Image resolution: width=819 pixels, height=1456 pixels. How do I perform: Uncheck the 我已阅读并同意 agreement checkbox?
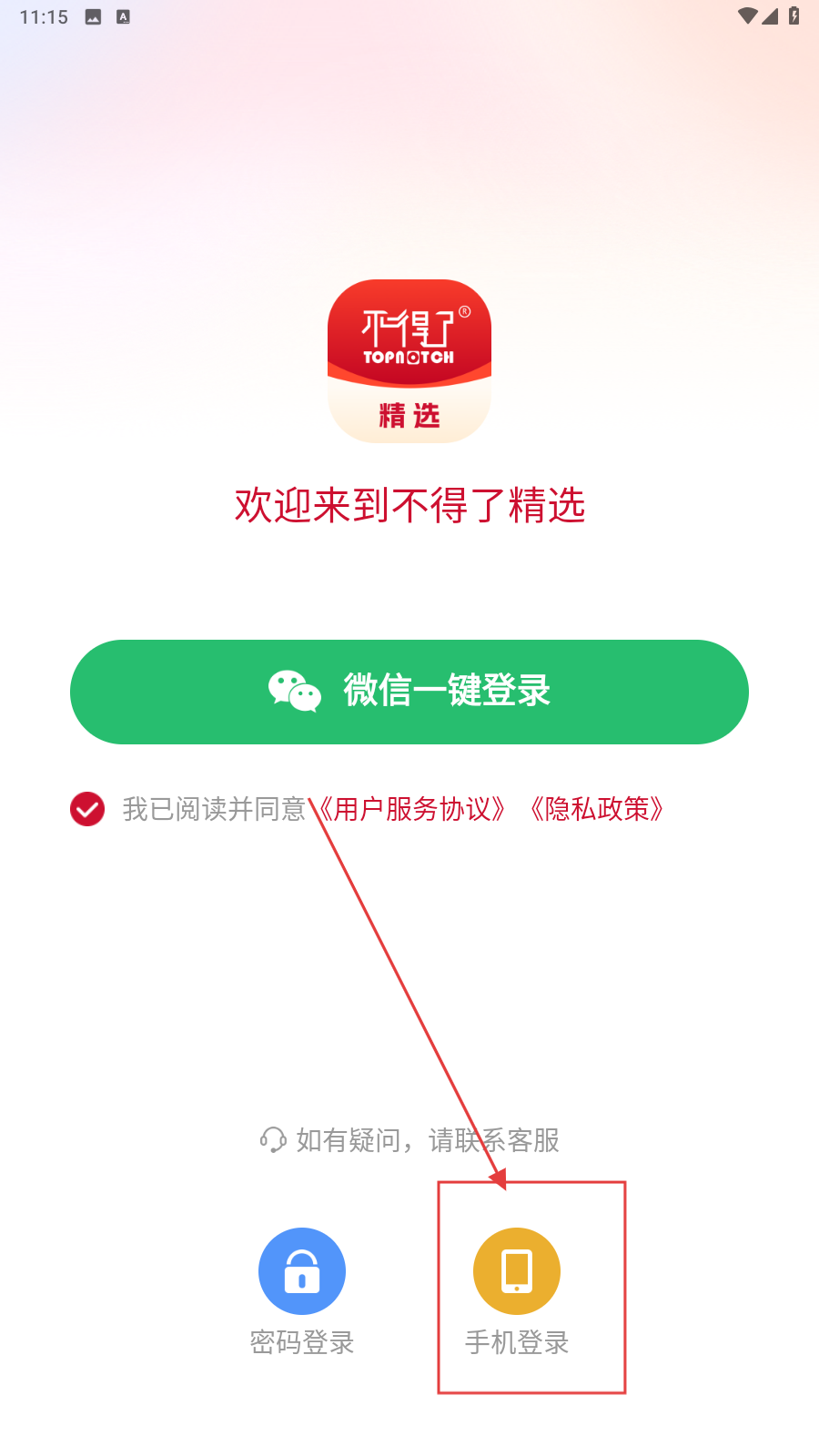click(x=87, y=809)
